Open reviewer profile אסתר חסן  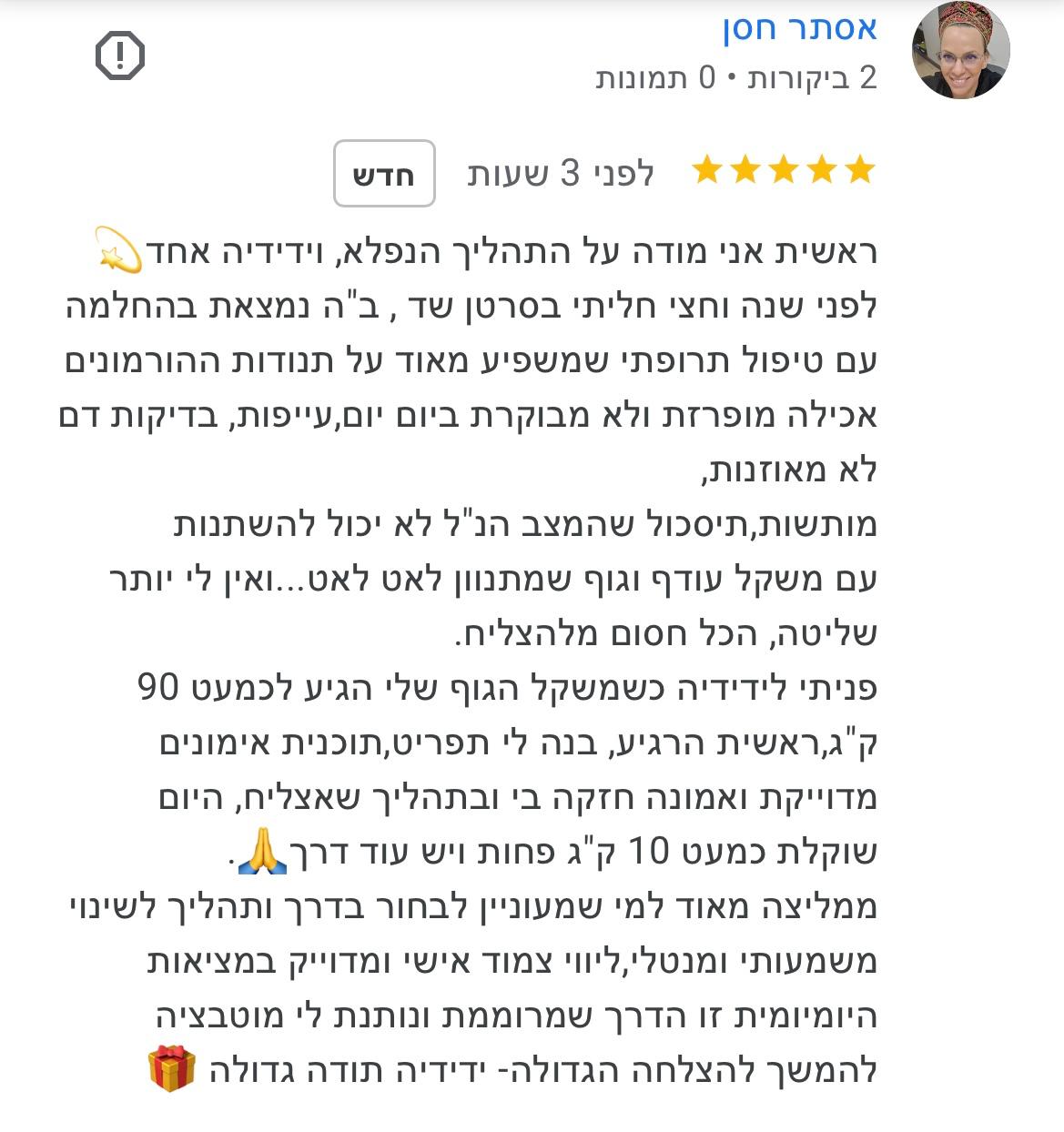pyautogui.click(x=799, y=28)
